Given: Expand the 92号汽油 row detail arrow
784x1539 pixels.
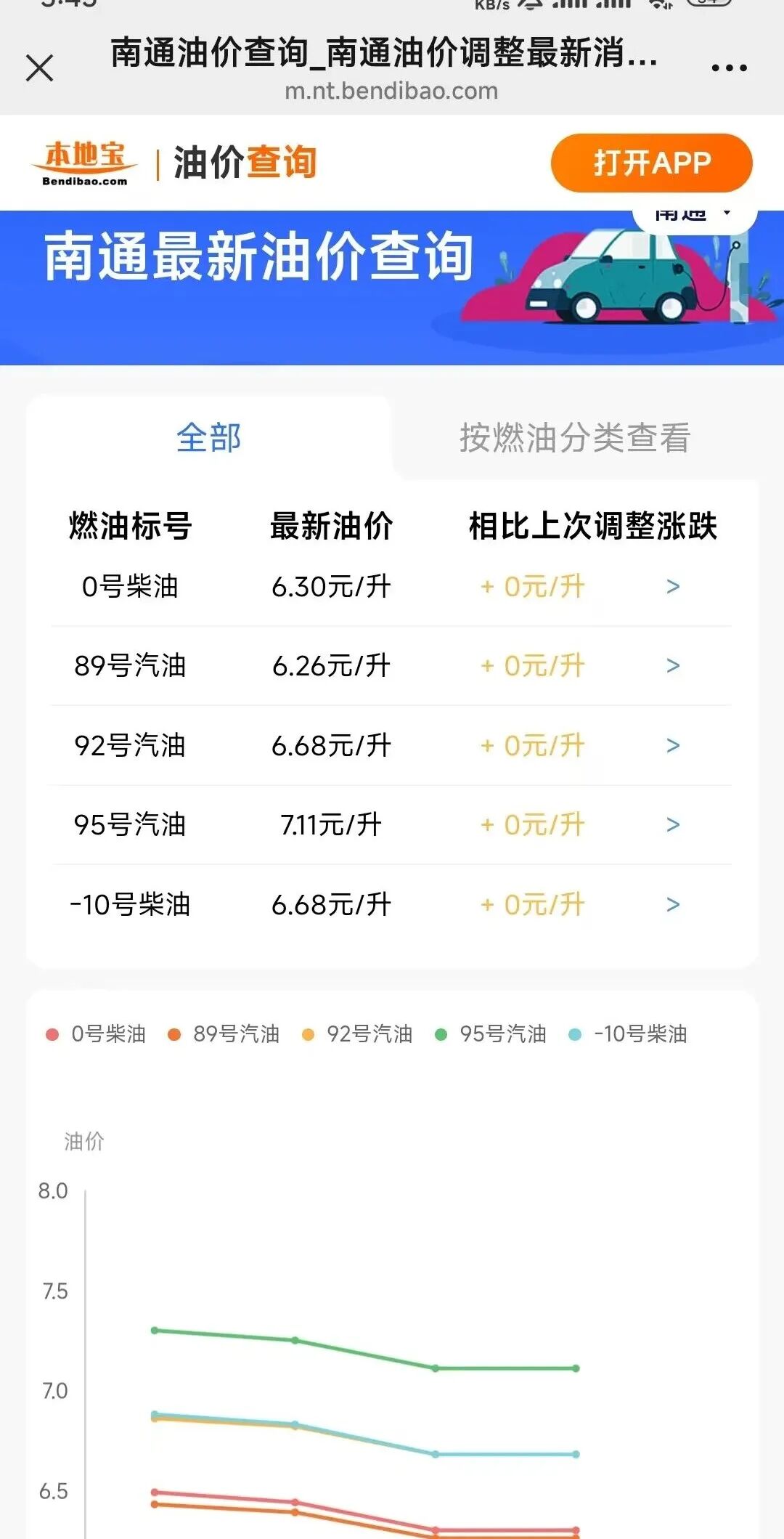Looking at the screenshot, I should click(x=673, y=745).
